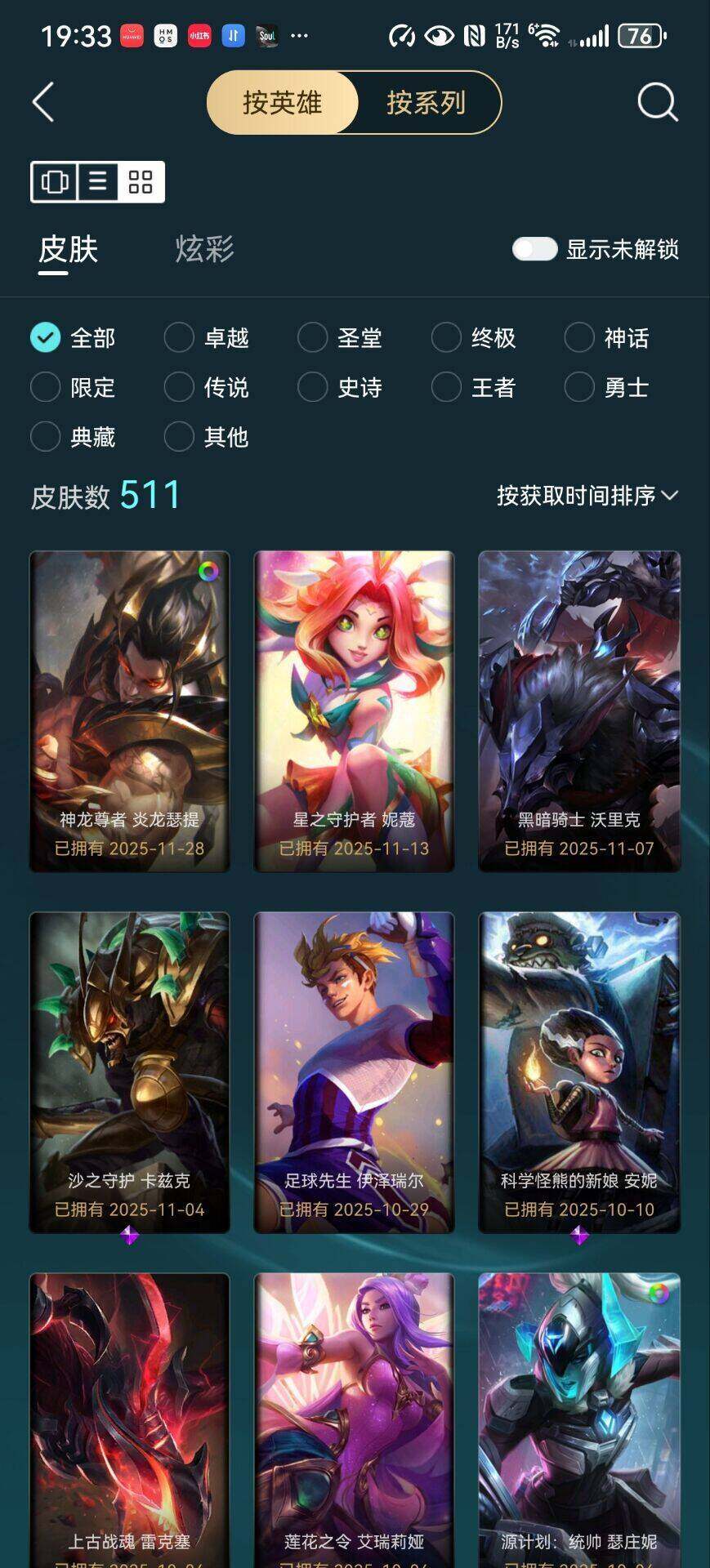This screenshot has width=710, height=1568.
Task: Filter skins by 典藏
Action: (46, 437)
